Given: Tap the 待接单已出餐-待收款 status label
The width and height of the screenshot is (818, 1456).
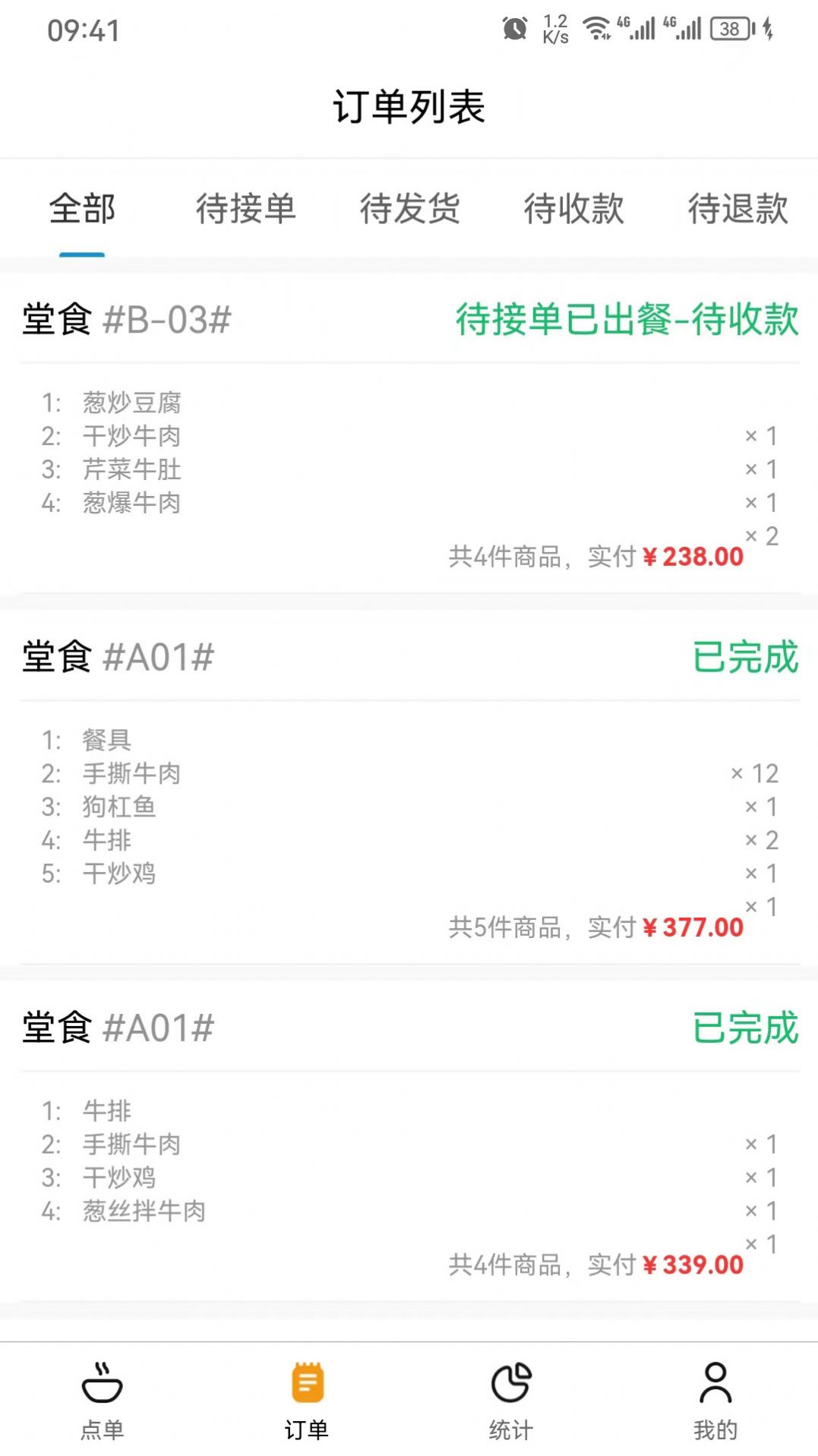Looking at the screenshot, I should [626, 322].
